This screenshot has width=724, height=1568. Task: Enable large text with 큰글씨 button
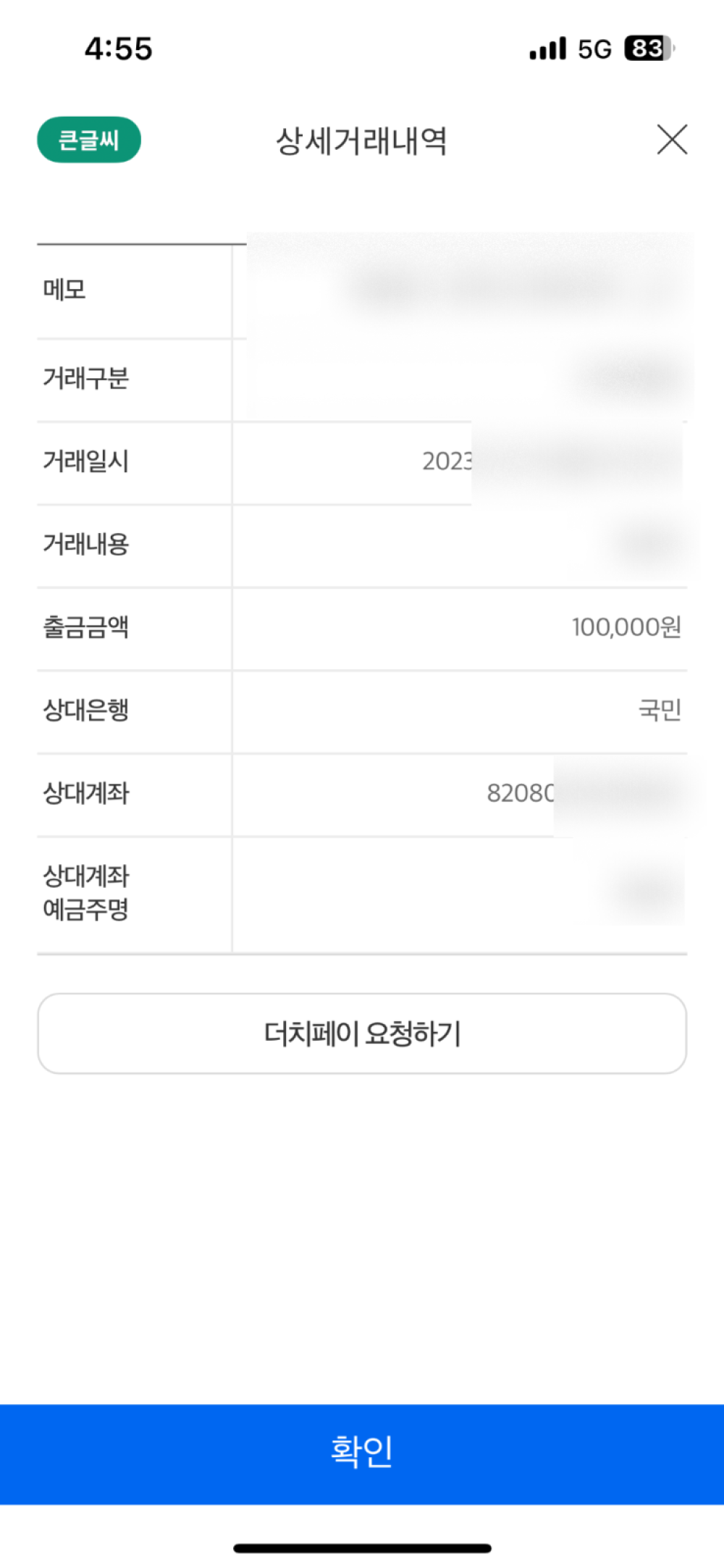pos(89,140)
